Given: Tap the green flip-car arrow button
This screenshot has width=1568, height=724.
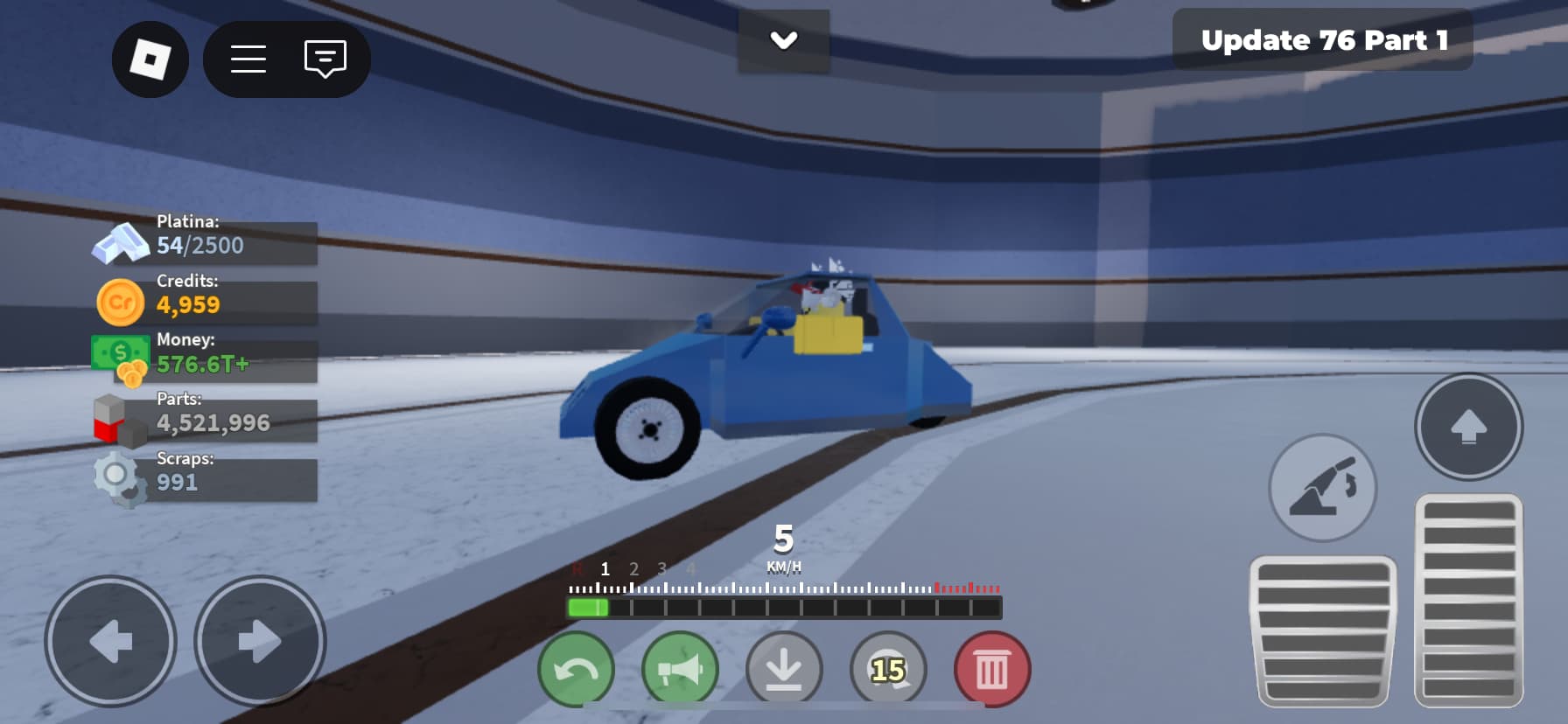Looking at the screenshot, I should click(x=576, y=670).
